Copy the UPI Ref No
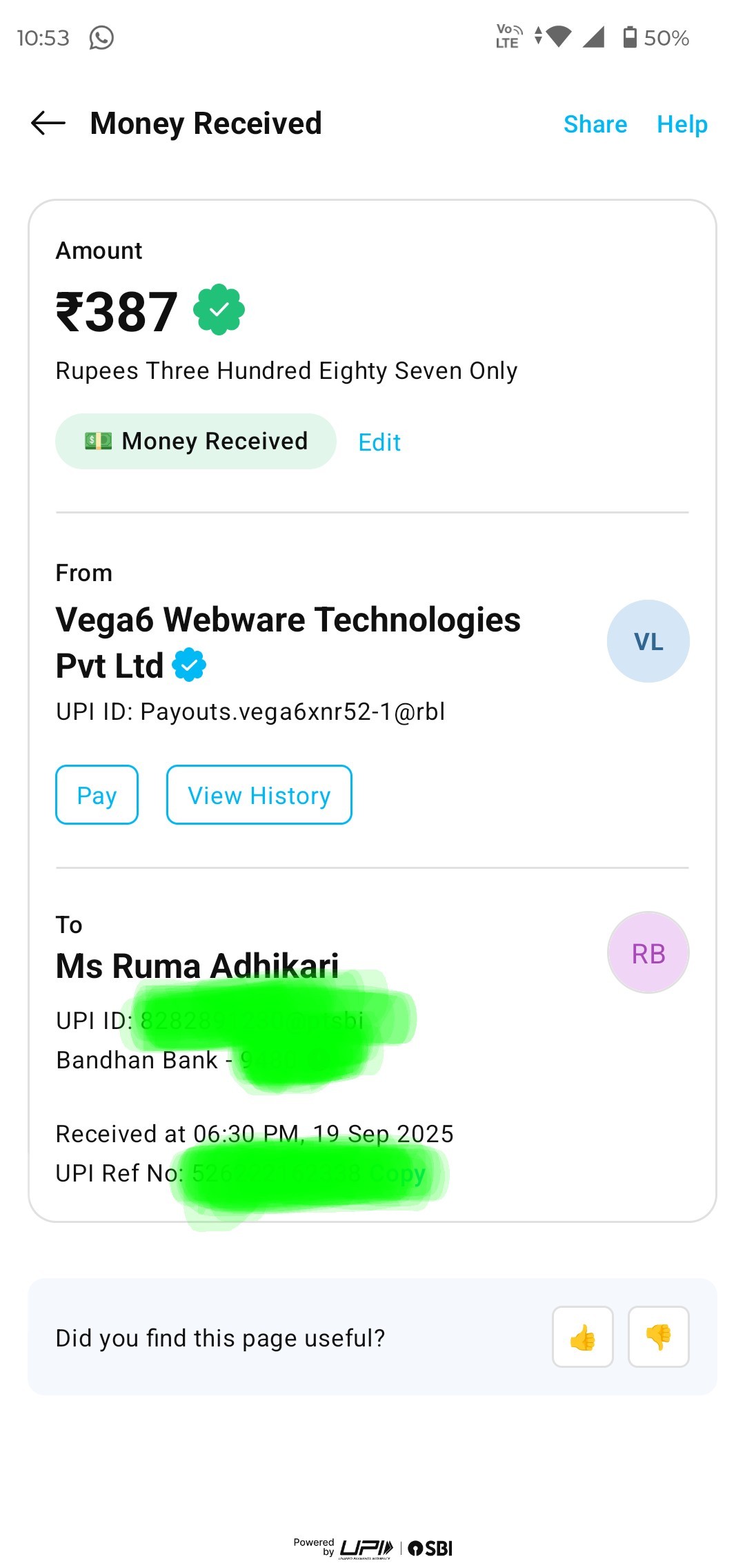745x1568 pixels. [x=398, y=1173]
